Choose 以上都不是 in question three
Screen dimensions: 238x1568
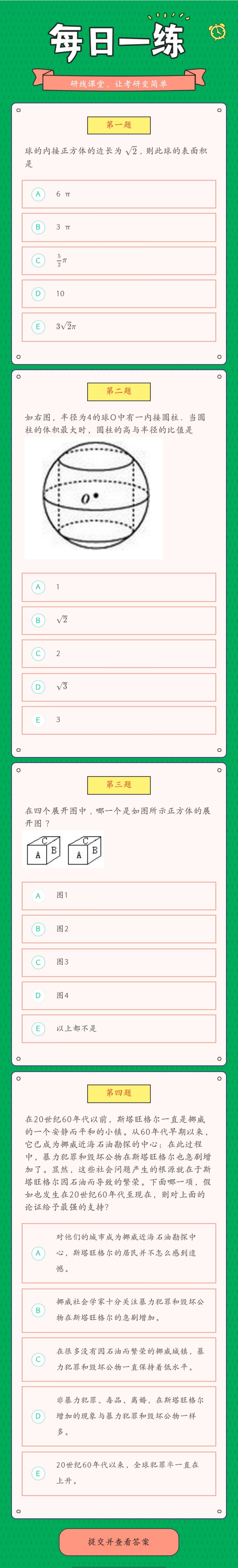(x=119, y=1029)
